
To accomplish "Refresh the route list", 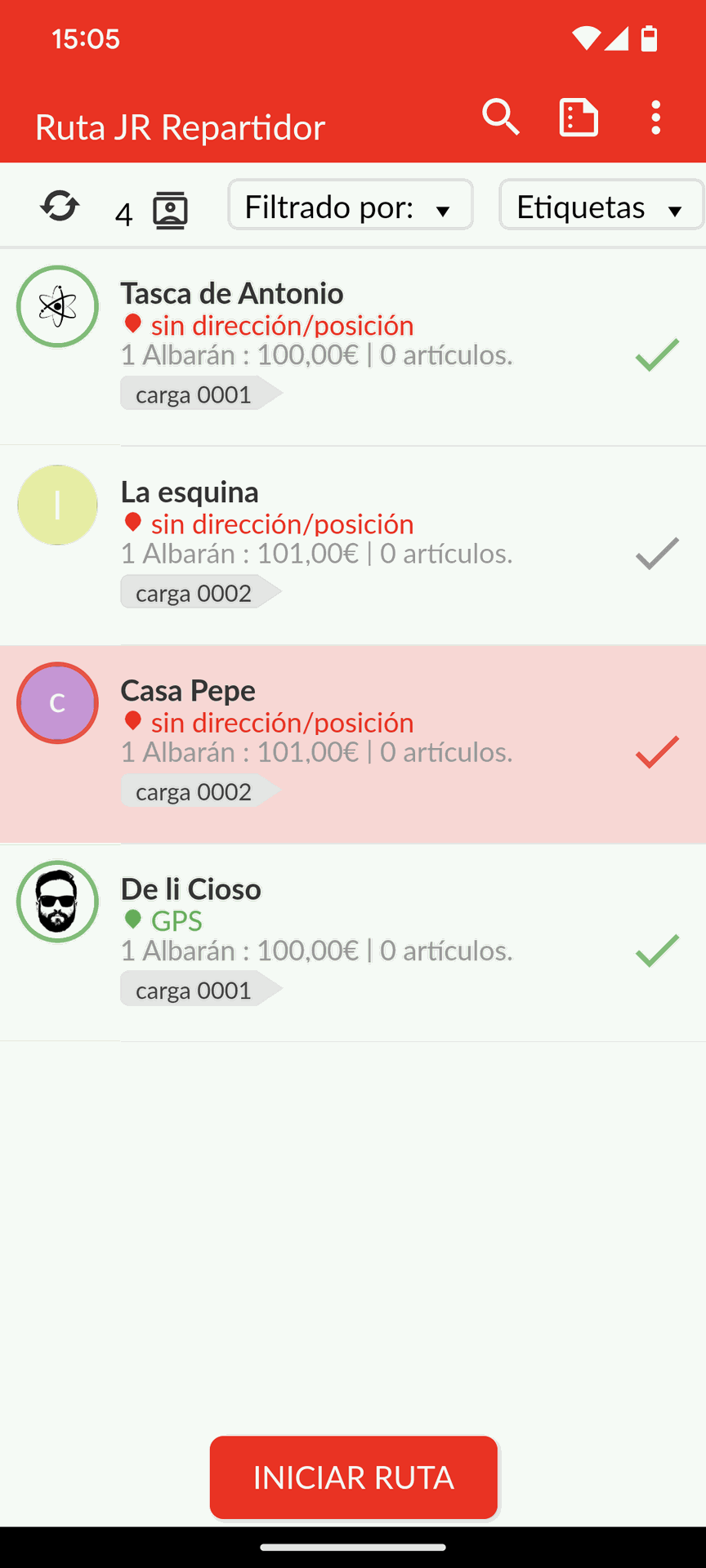I will click(60, 206).
